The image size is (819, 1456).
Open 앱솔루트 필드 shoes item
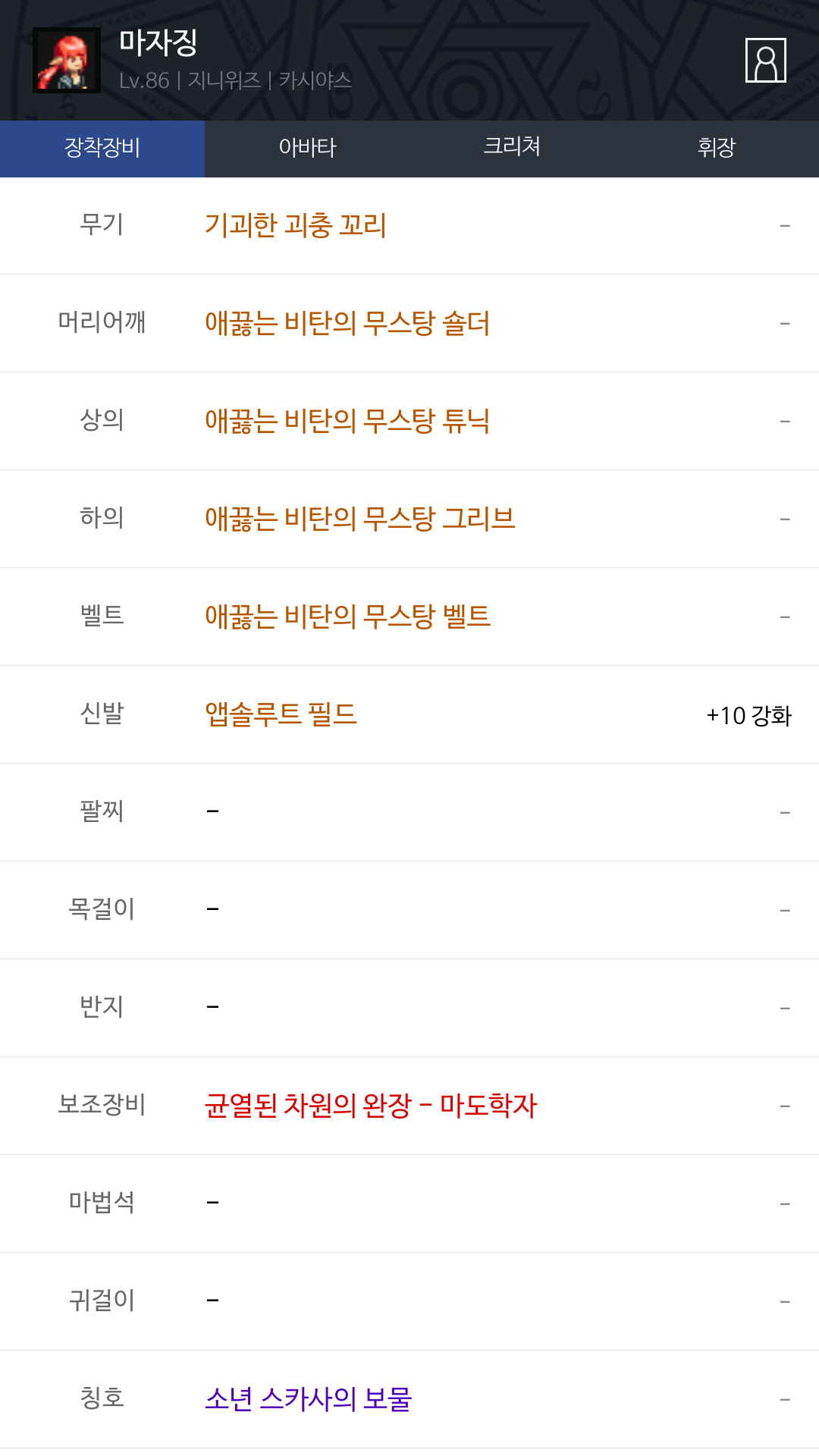coord(281,715)
